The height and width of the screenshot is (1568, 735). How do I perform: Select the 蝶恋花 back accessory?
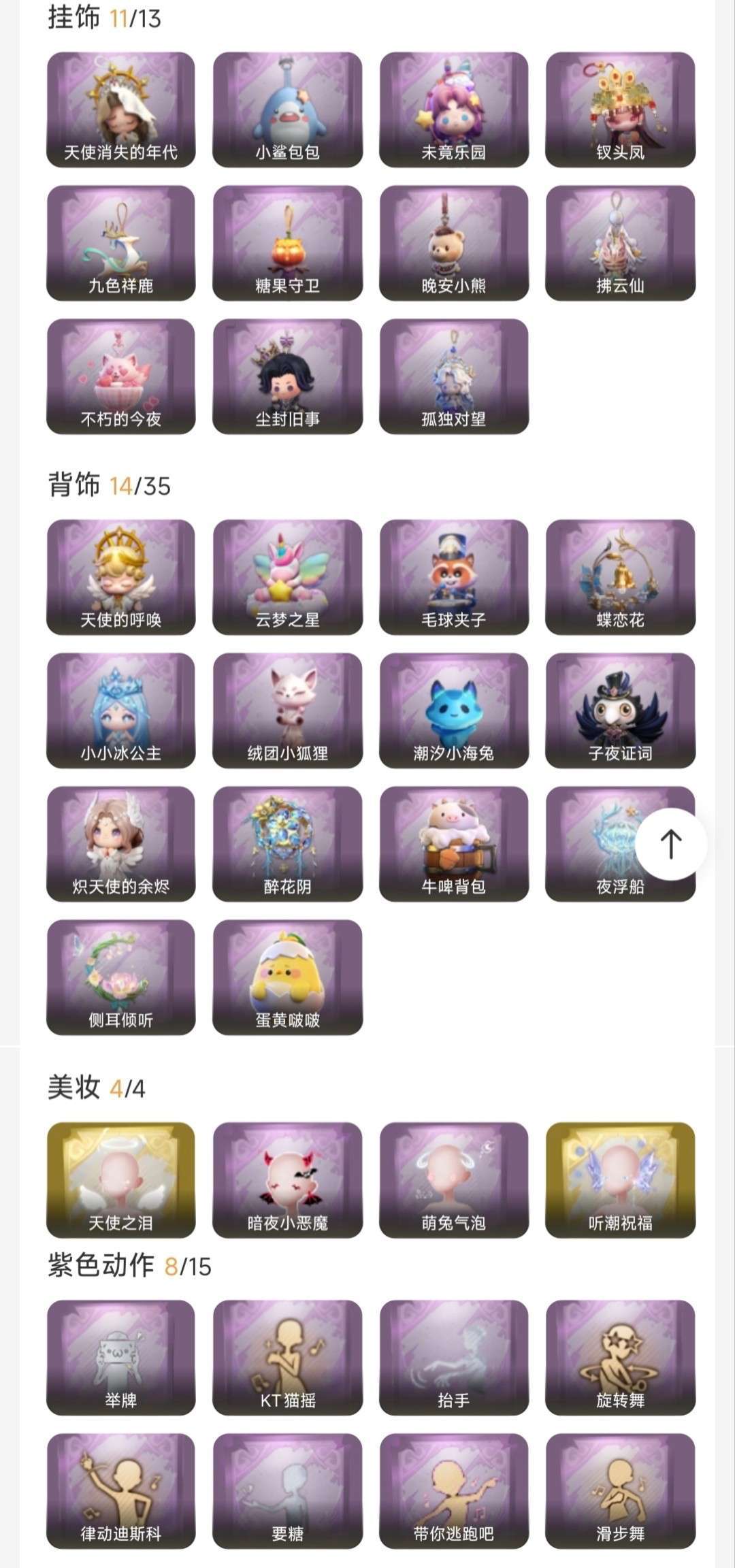pos(620,577)
